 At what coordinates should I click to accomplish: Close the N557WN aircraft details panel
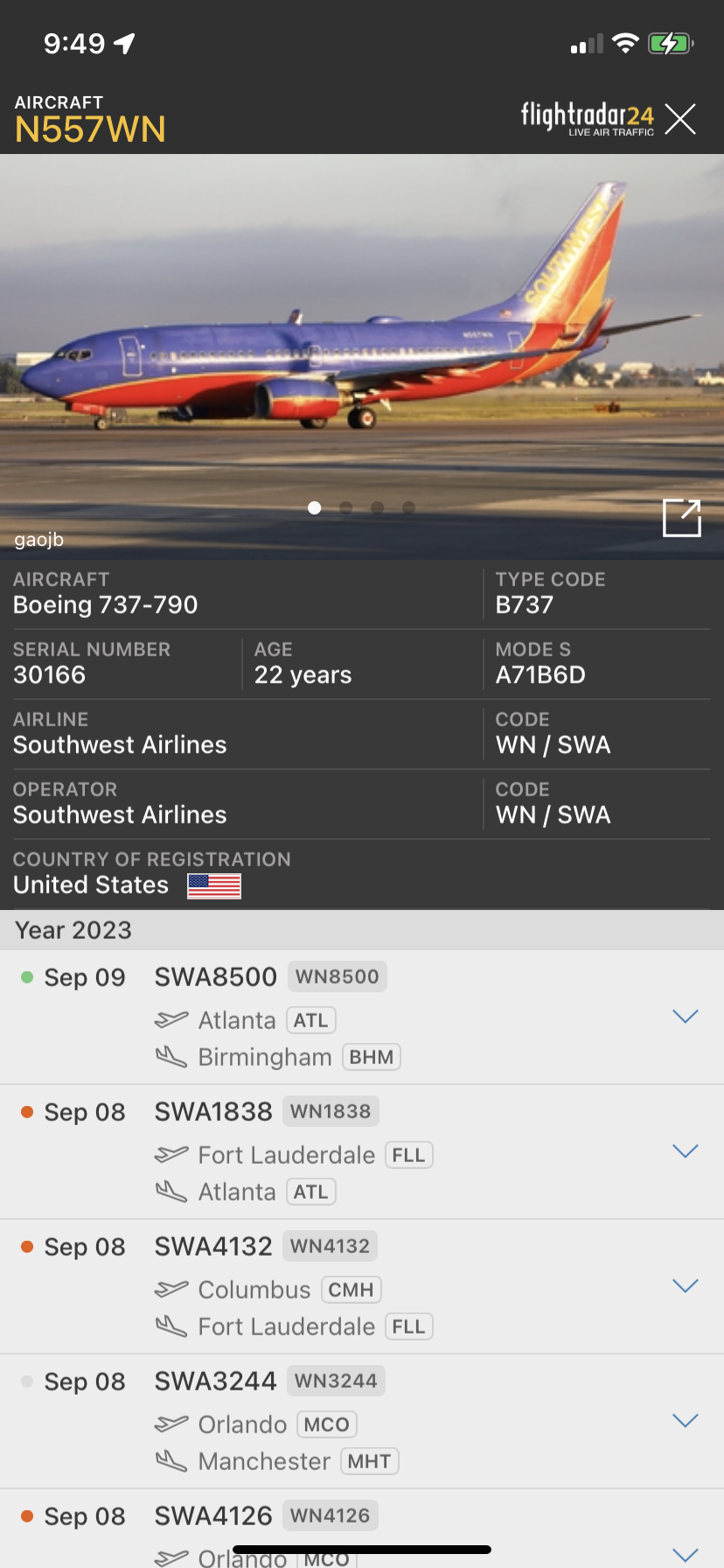[x=679, y=119]
